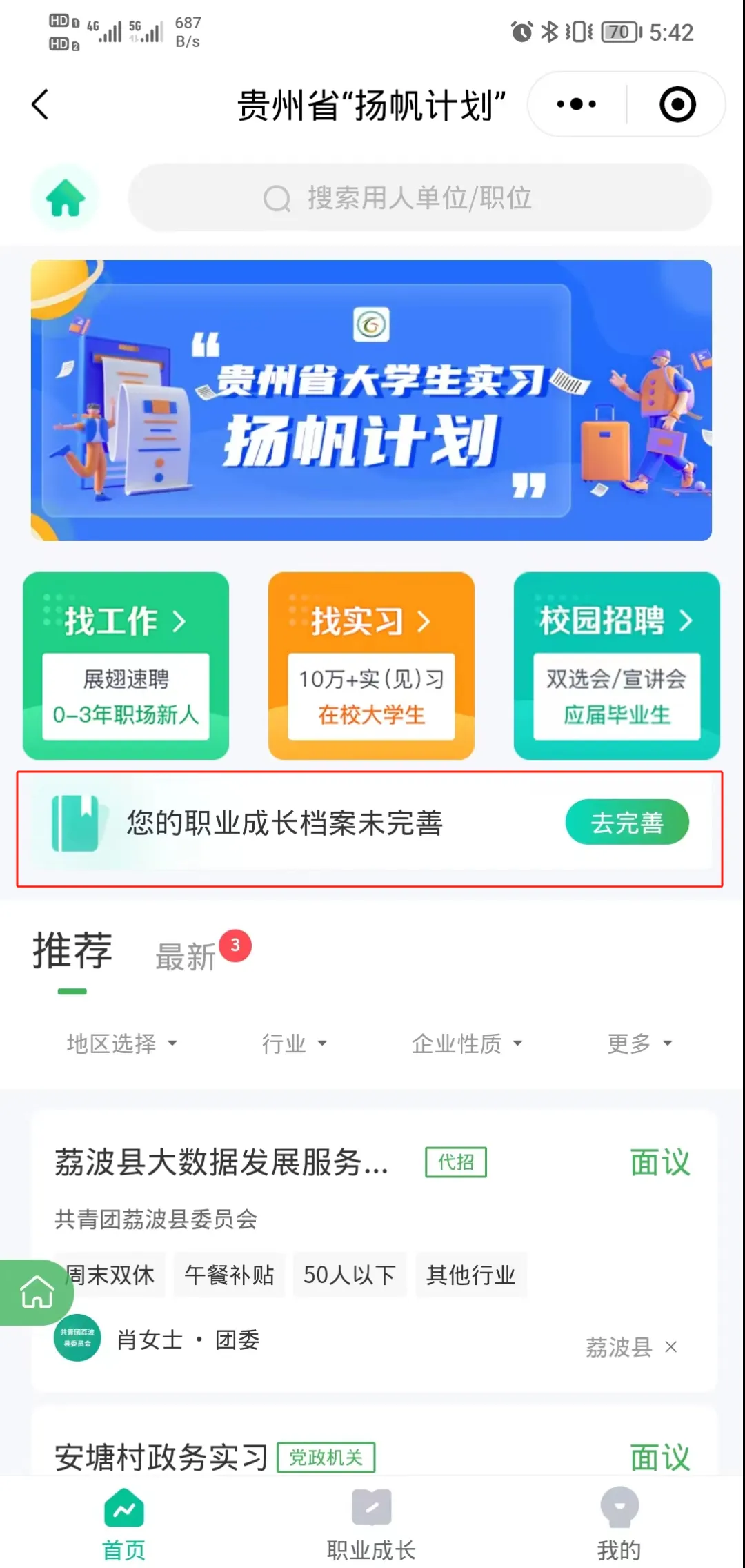
Task: Open the 找实习 card
Action: click(371, 665)
